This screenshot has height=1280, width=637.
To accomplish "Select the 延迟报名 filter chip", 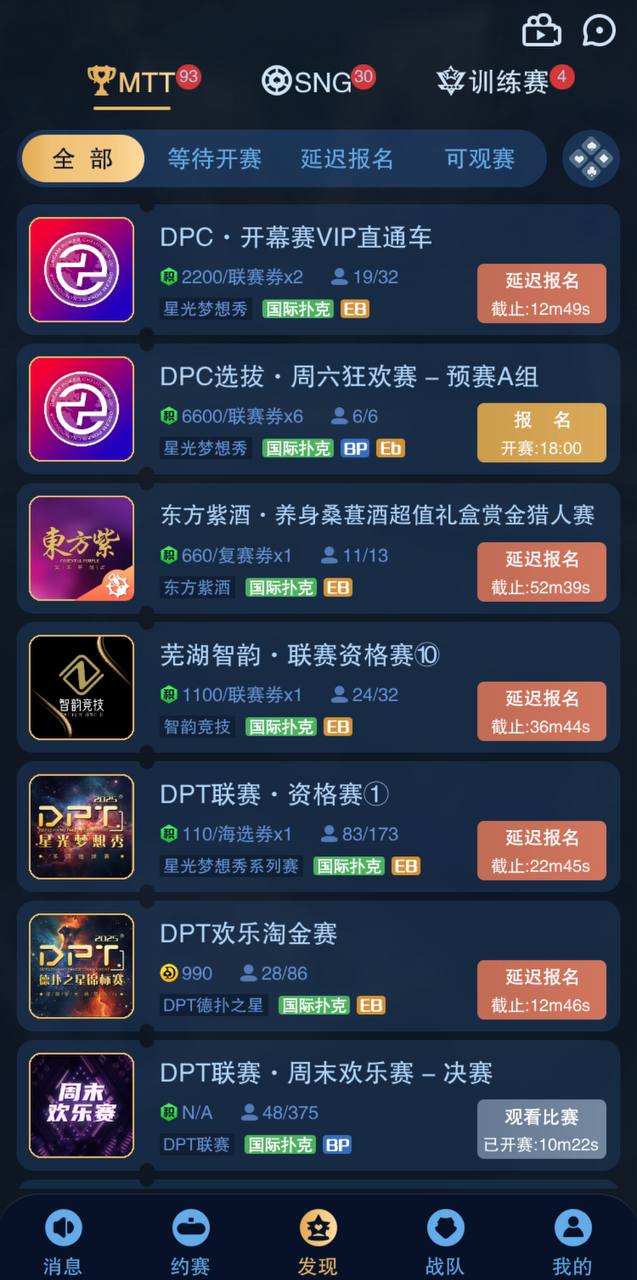I will (347, 159).
